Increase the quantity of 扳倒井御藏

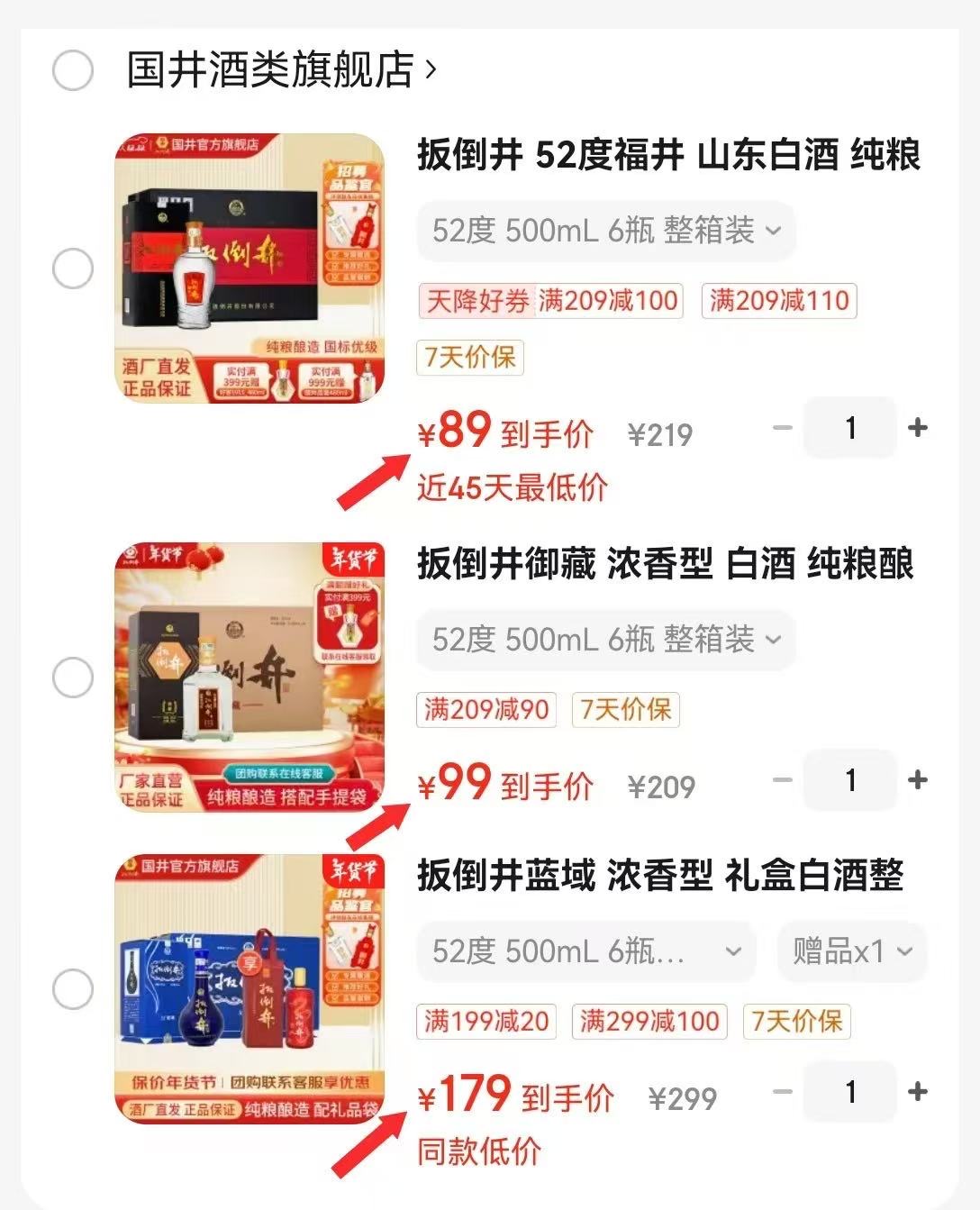(x=918, y=780)
